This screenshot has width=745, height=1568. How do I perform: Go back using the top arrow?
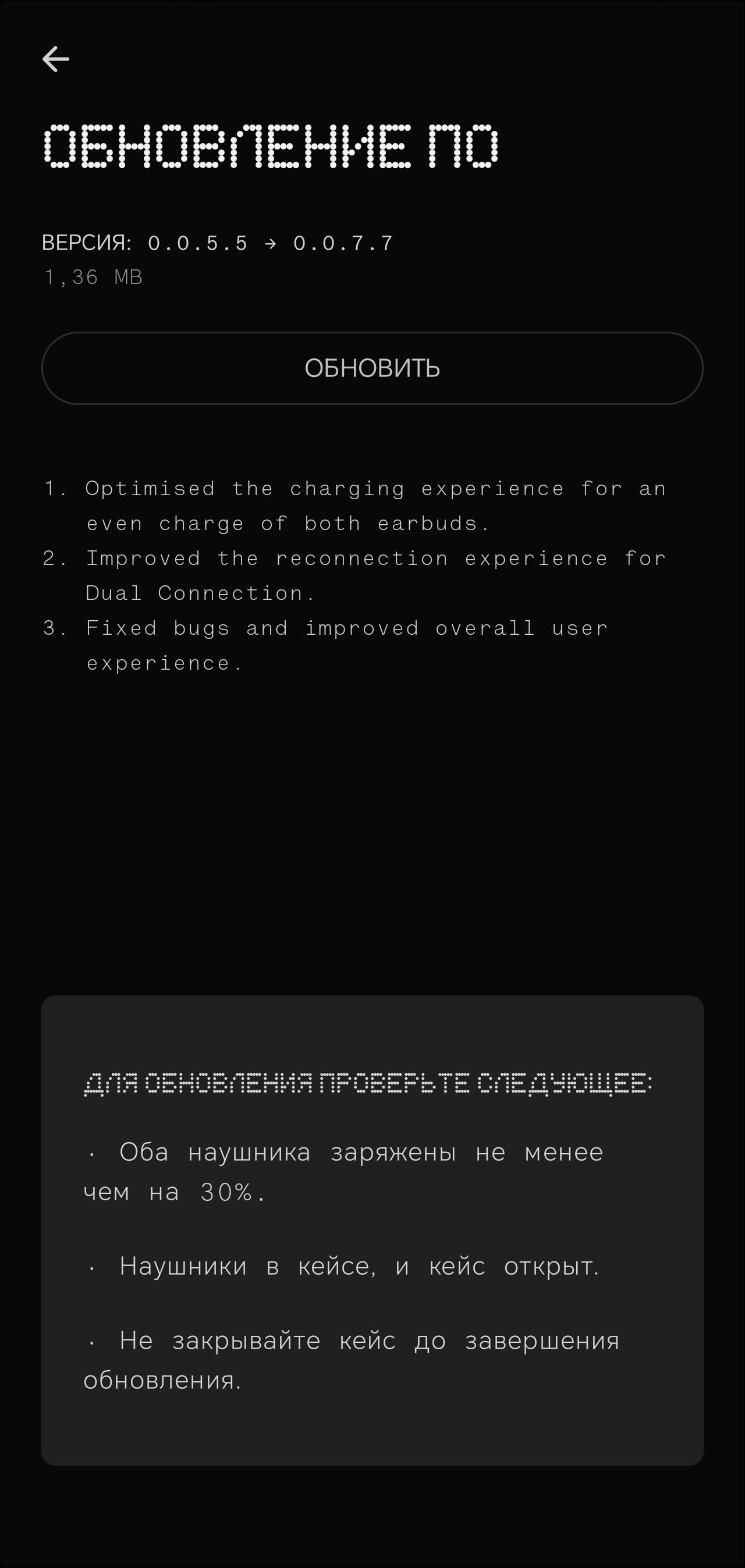pyautogui.click(x=55, y=59)
